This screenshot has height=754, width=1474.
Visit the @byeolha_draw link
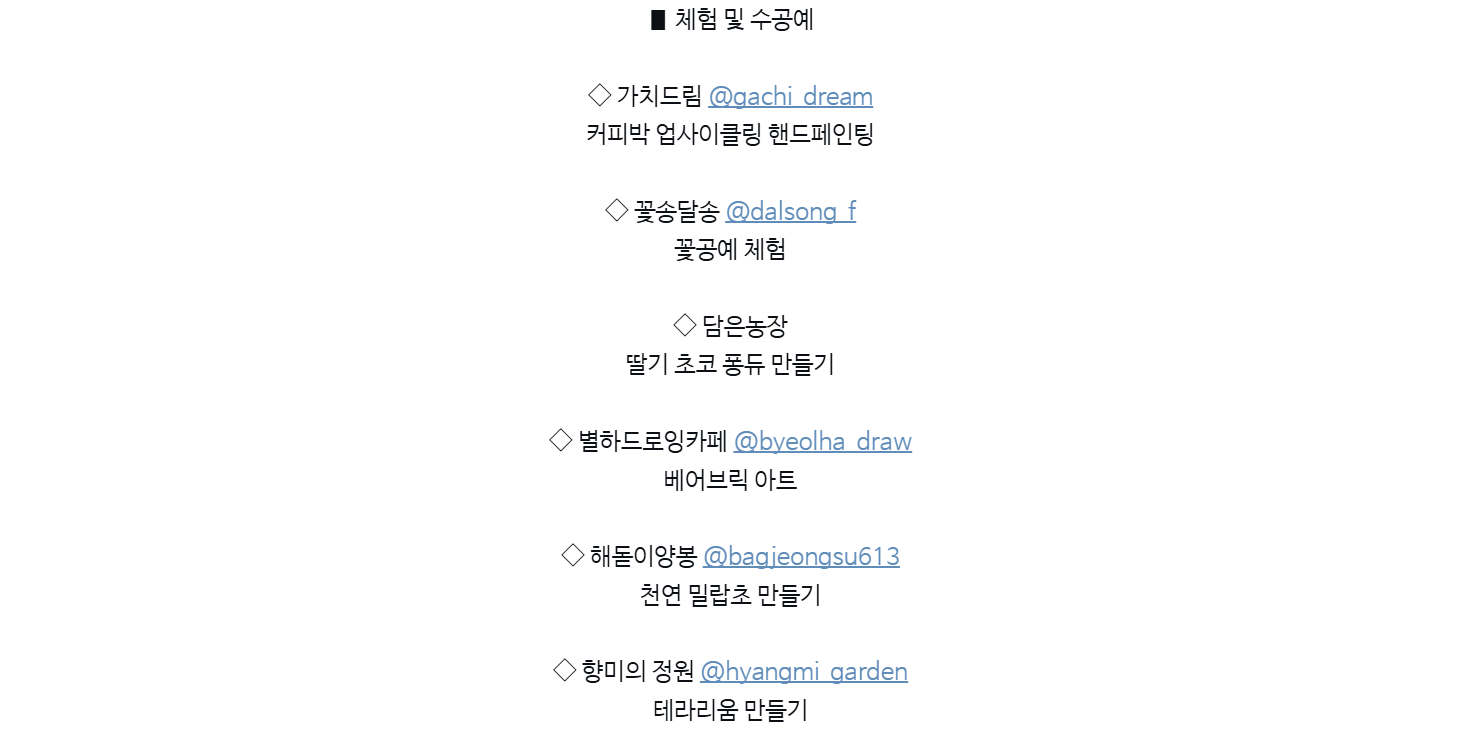tap(822, 442)
